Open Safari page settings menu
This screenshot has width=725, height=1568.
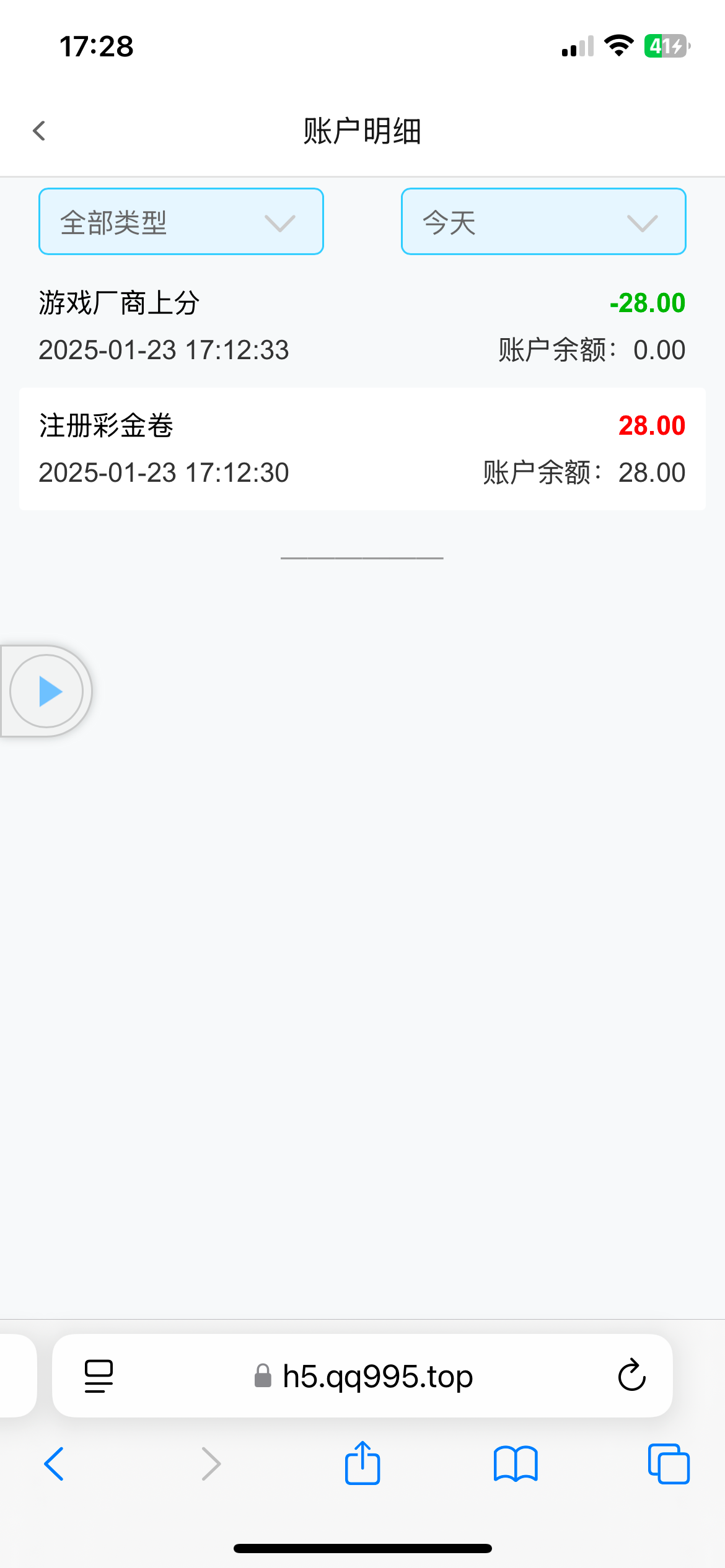coord(99,1375)
